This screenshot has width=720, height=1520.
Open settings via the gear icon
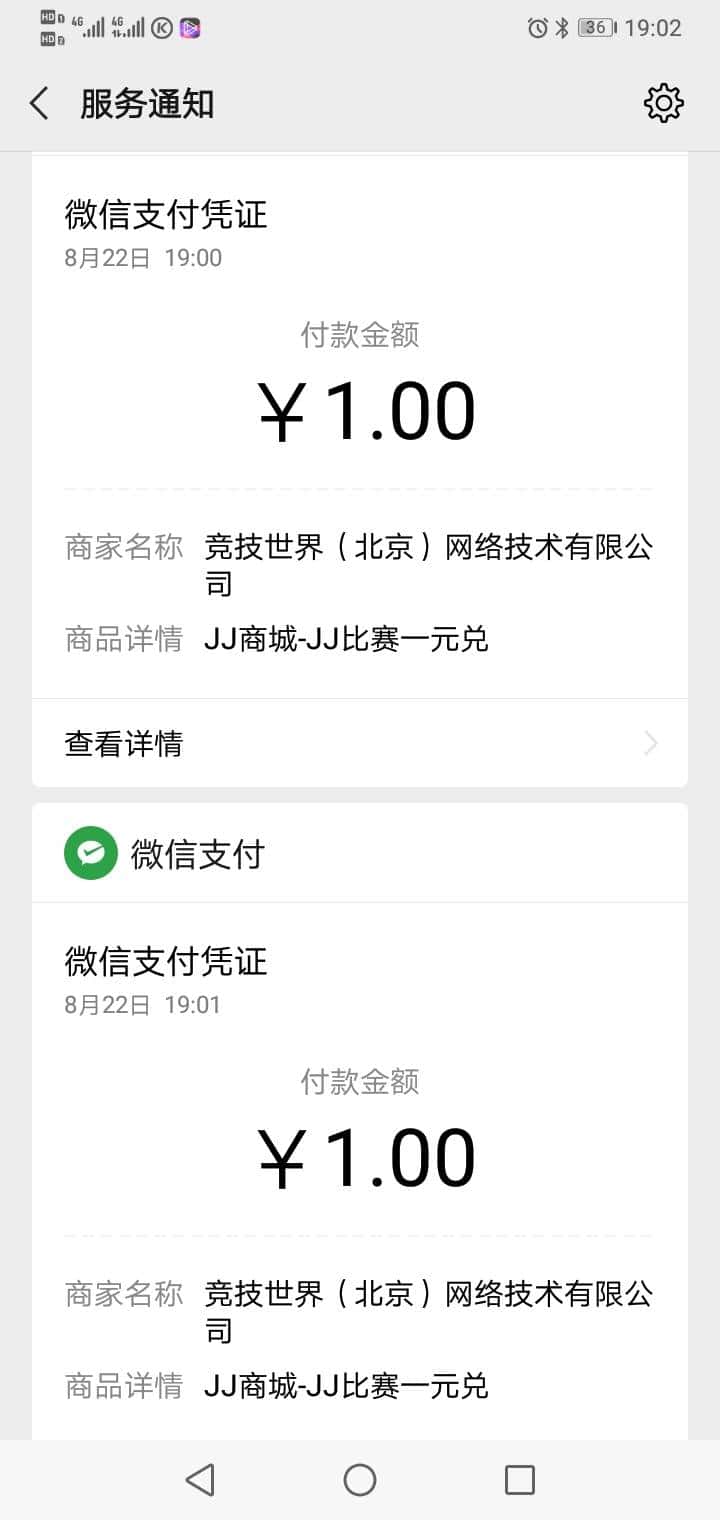point(662,103)
